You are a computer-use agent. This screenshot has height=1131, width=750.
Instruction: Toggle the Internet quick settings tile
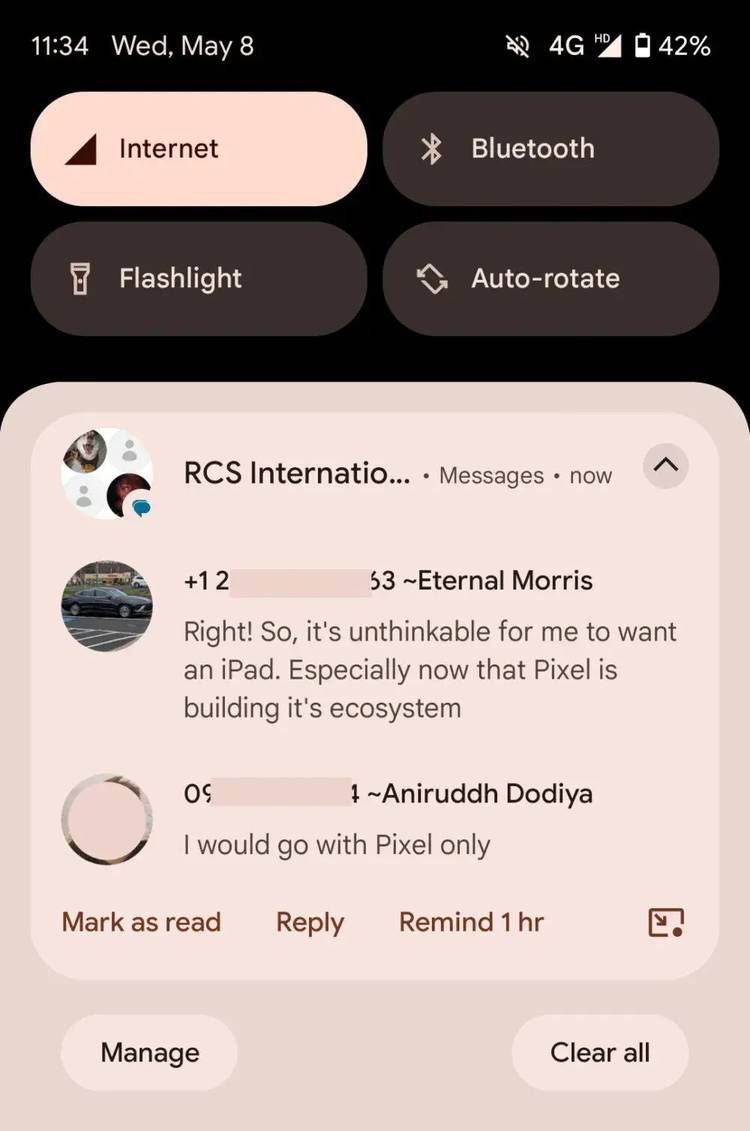tap(199, 149)
